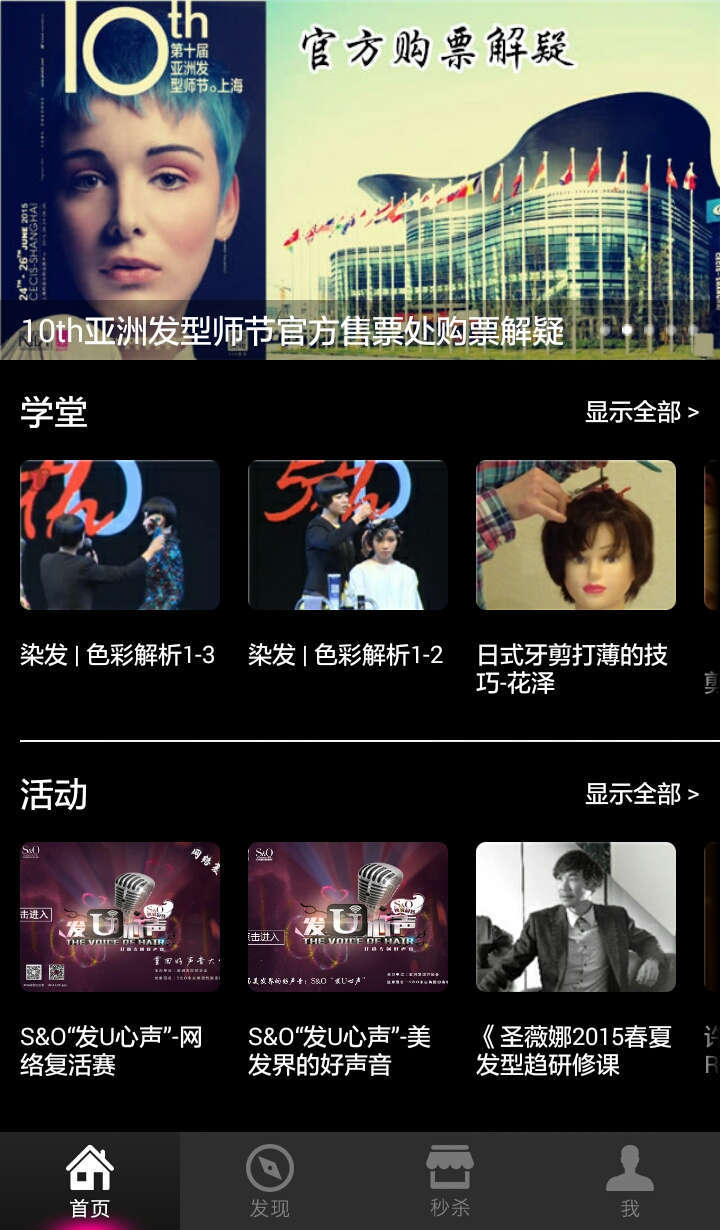Screen dimensions: 720x1230
Task: View the 日式牙剪打薄的技巧-花泽 tutorial
Action: coord(575,535)
